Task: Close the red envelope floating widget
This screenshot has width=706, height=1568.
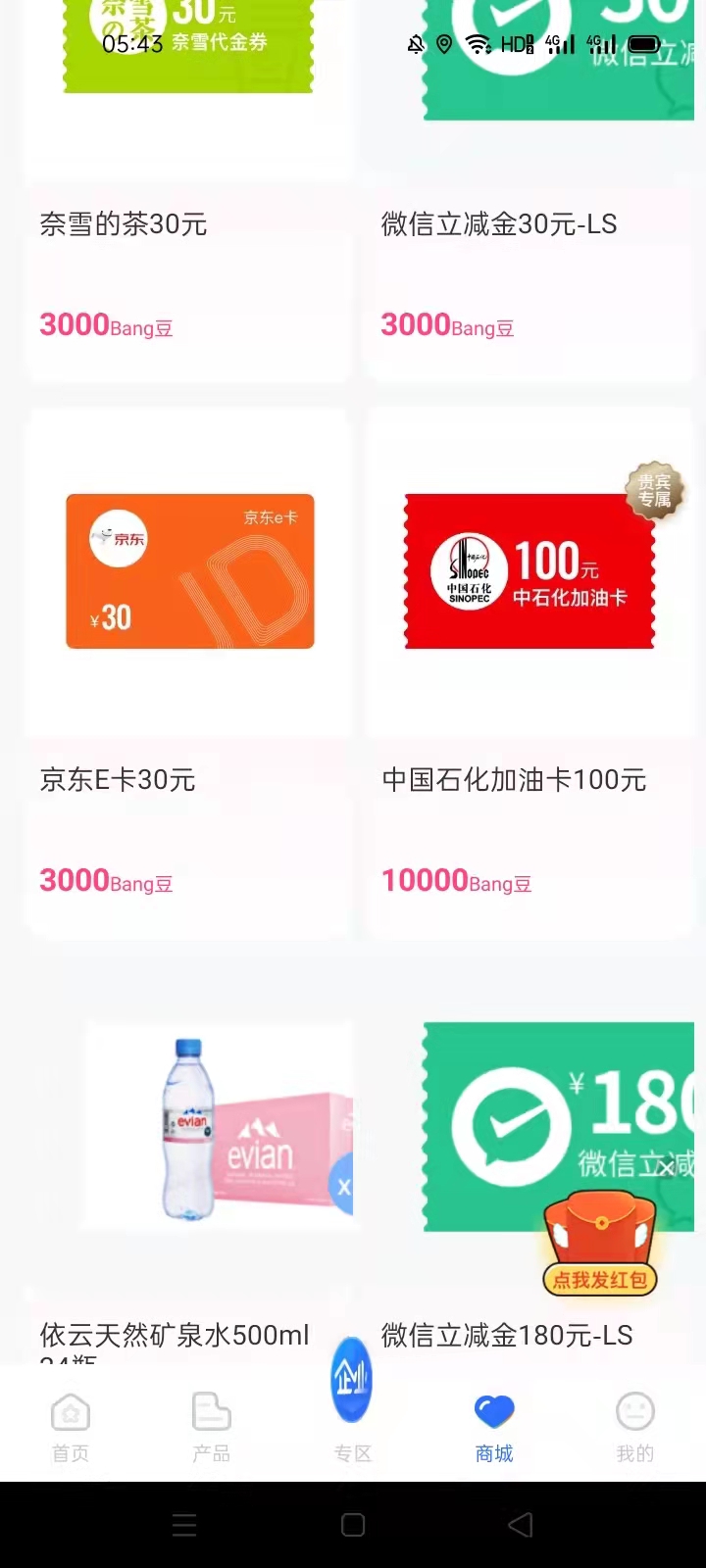Action: pos(666,1167)
